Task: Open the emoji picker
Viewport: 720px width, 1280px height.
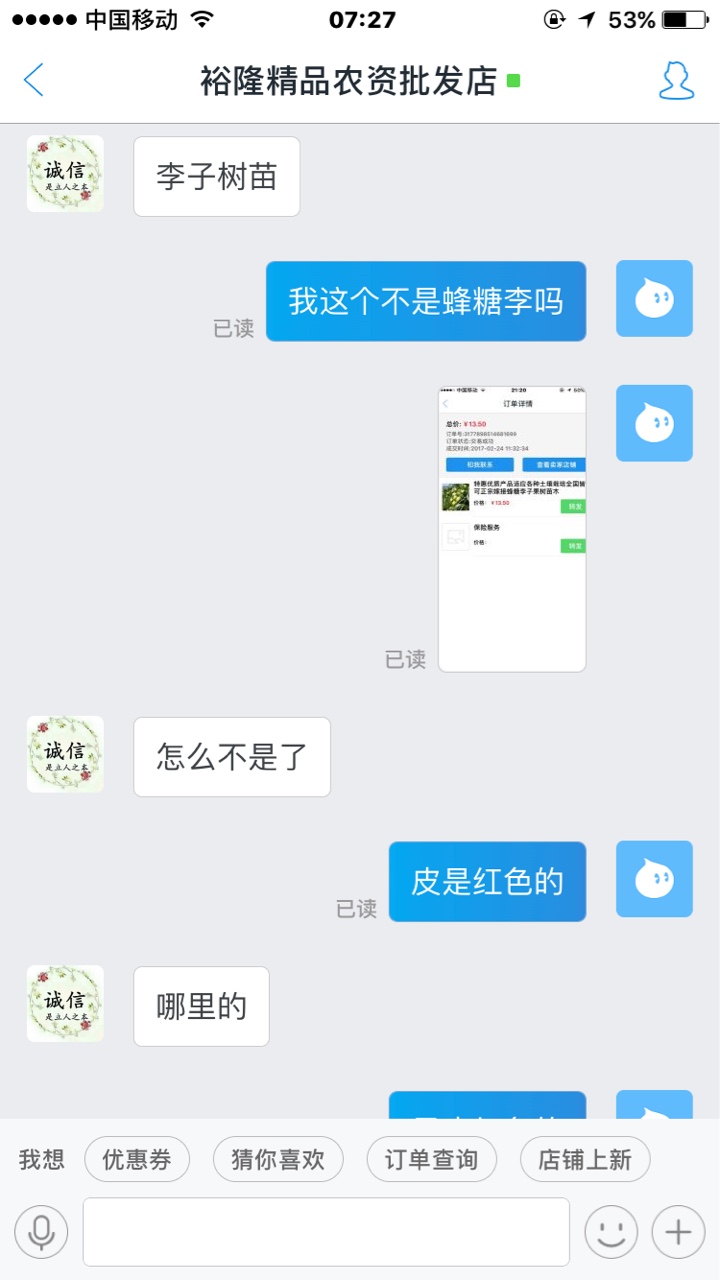Action: coord(611,1232)
